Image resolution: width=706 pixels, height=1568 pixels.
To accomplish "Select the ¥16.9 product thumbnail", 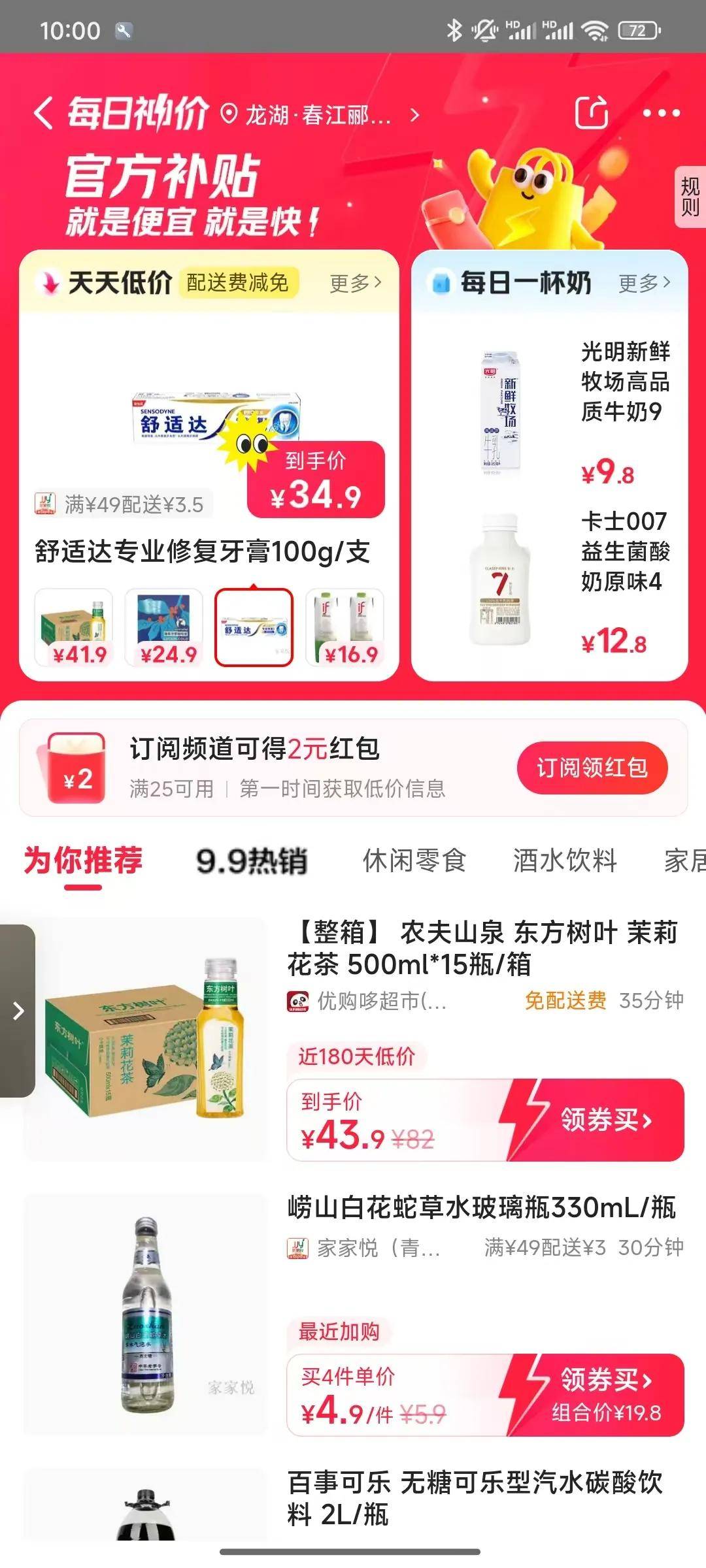I will [345, 627].
